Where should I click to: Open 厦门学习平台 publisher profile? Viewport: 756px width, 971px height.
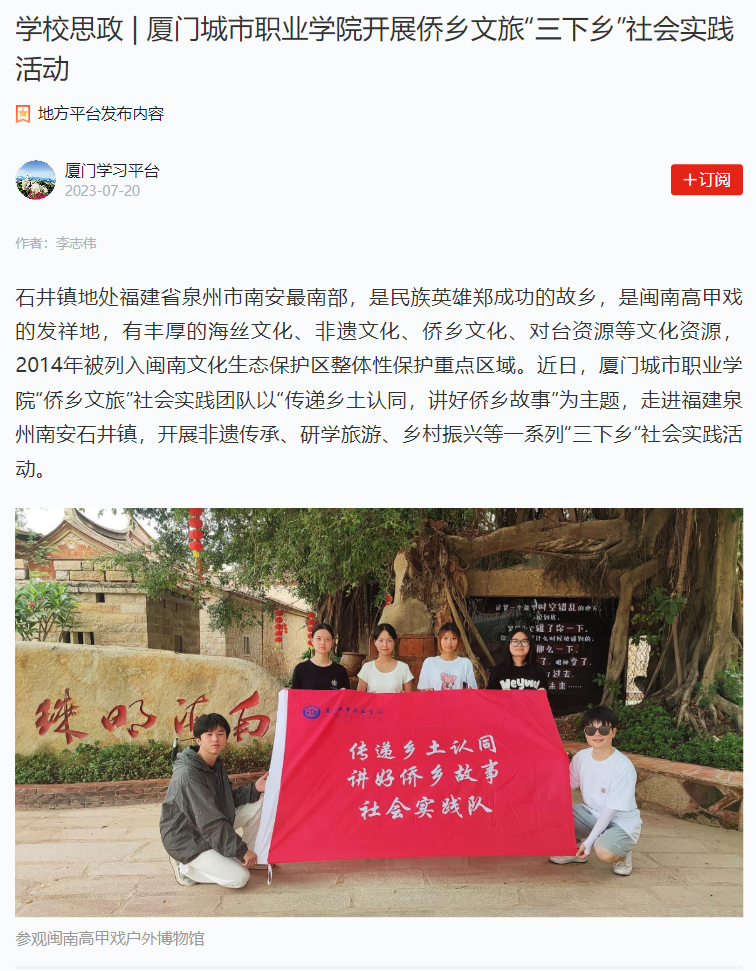tap(111, 171)
